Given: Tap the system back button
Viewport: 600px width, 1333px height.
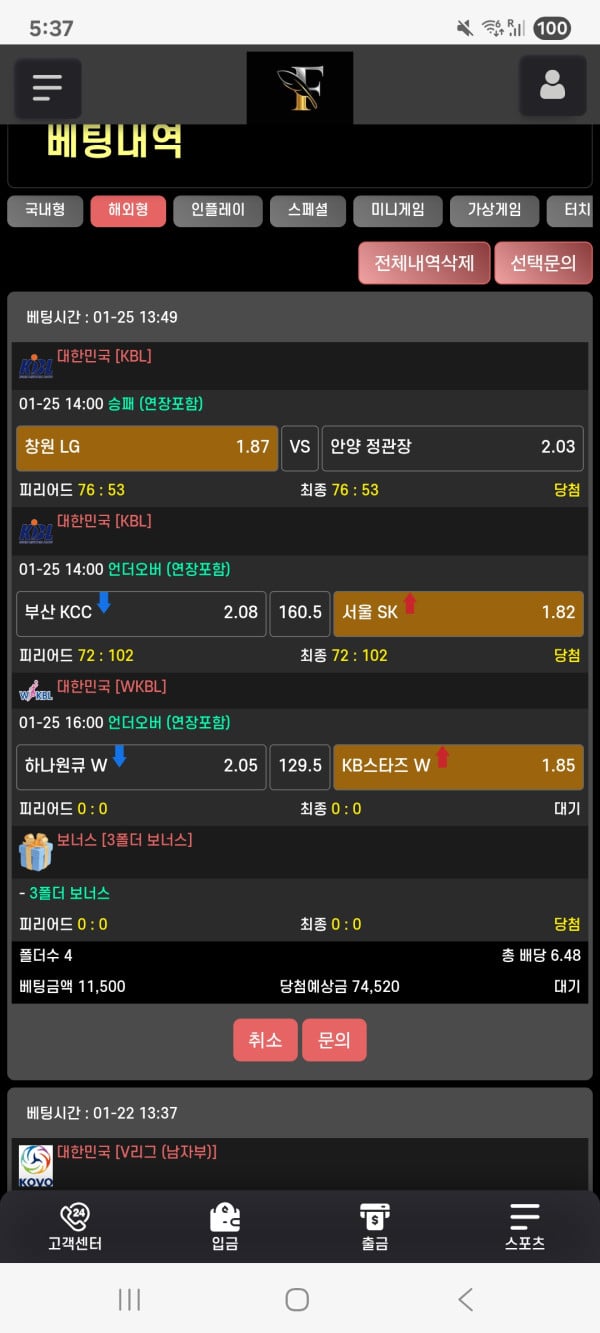Looking at the screenshot, I should click(465, 1299).
